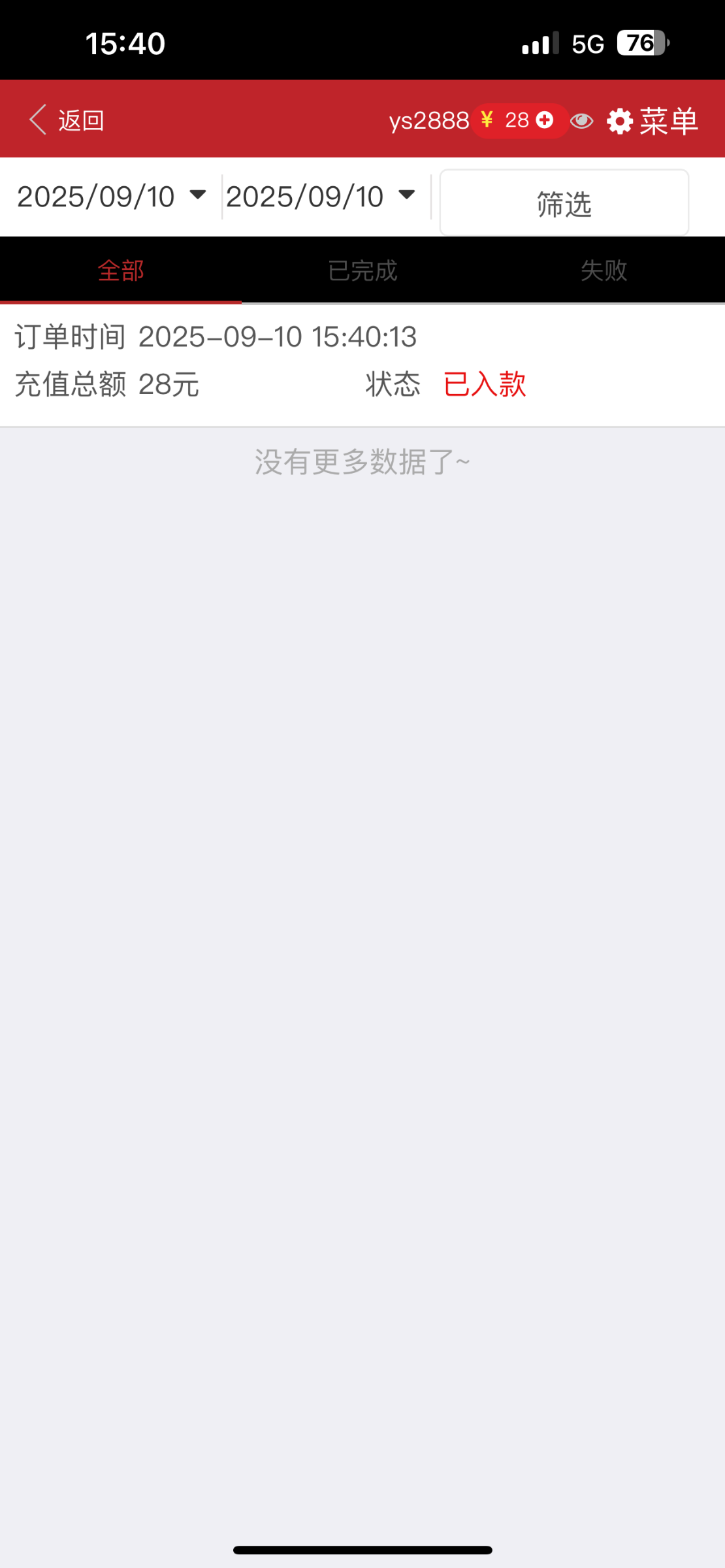Tap the 筛选 filter button
This screenshot has height=1568, width=725.
(564, 203)
